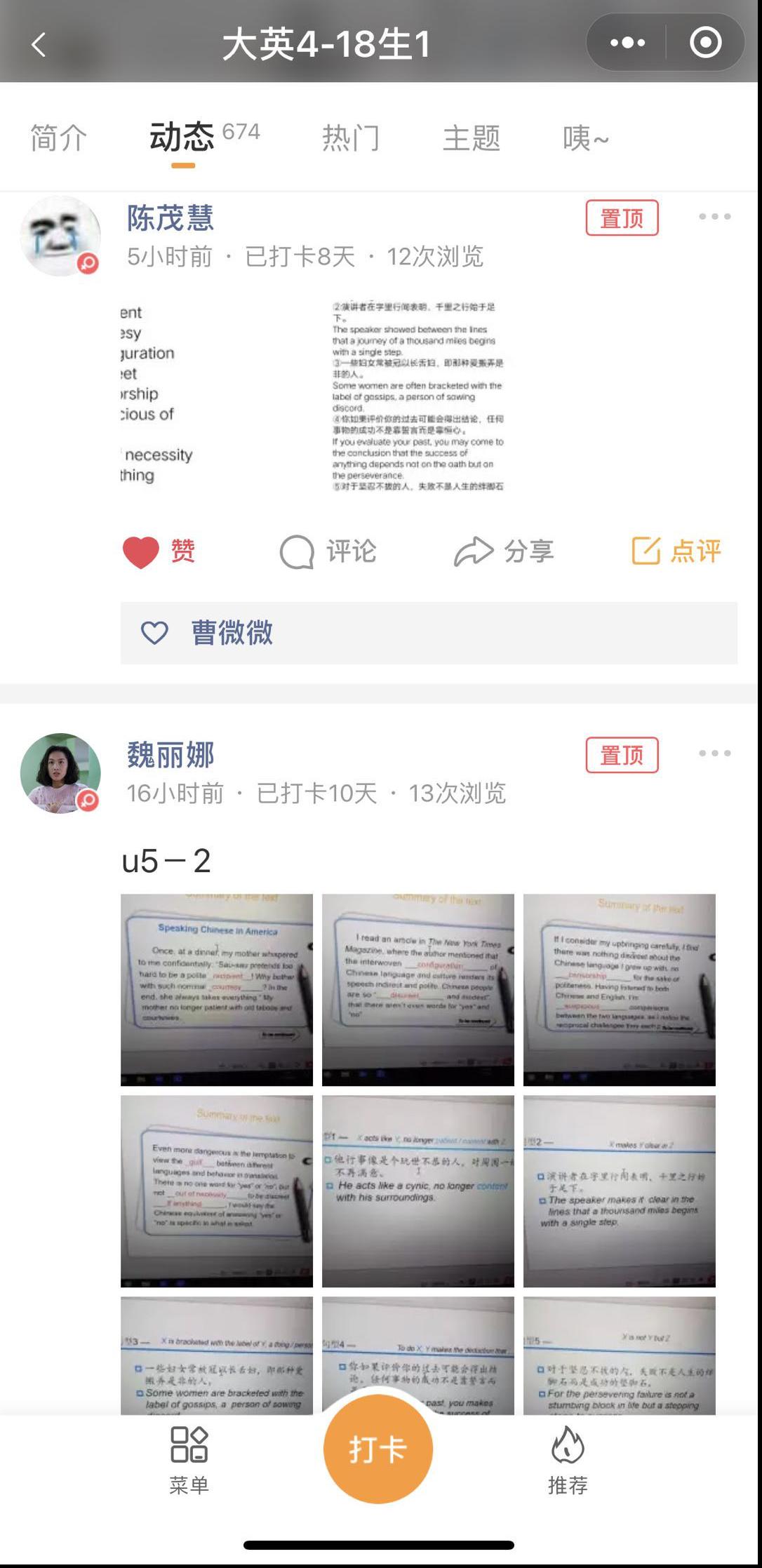Open the 菜单 menu
The width and height of the screenshot is (762, 1568).
(189, 1459)
